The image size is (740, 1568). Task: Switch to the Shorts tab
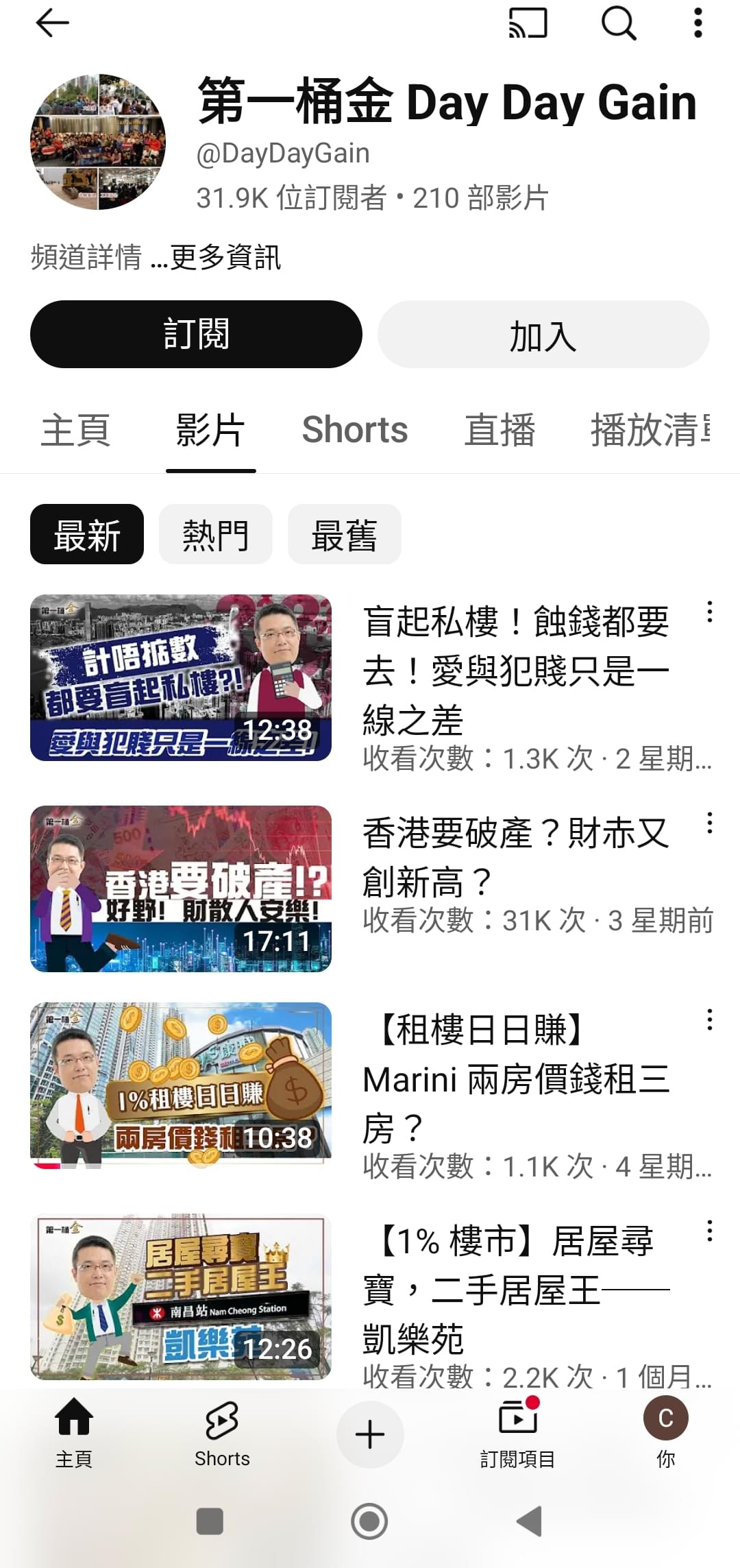[x=354, y=430]
